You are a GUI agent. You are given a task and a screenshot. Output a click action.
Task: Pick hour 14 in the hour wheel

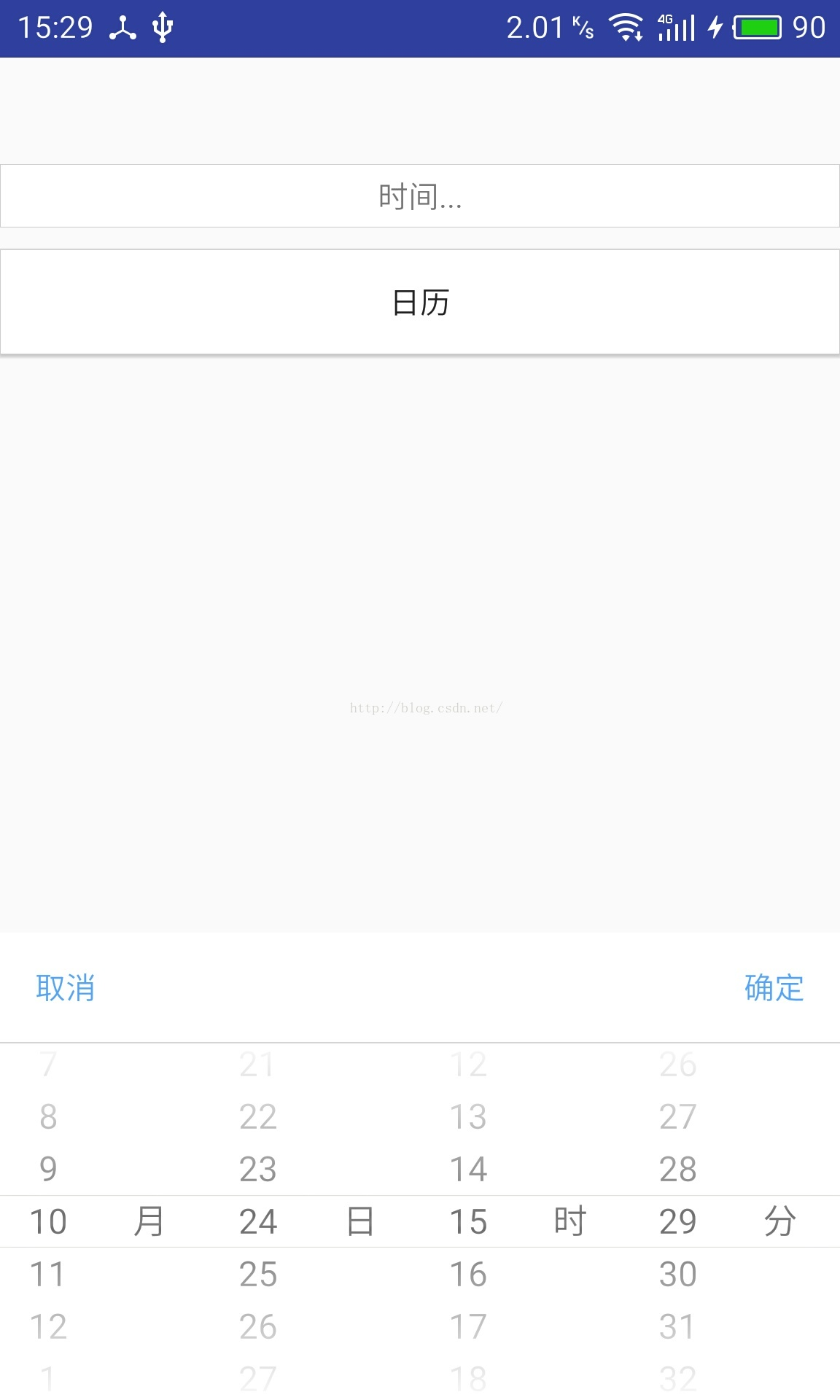click(x=468, y=1169)
